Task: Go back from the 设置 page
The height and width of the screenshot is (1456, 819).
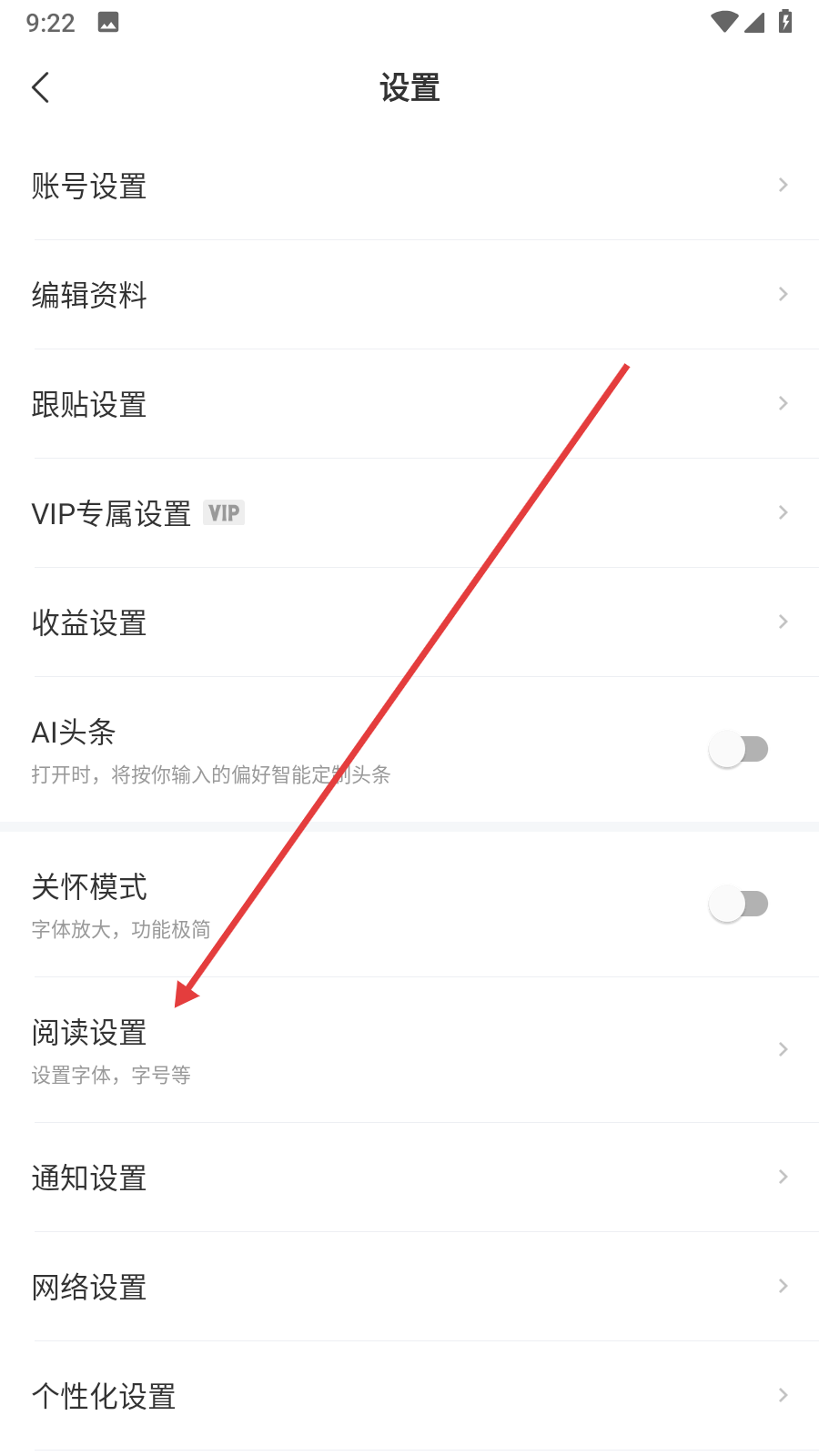Action: pos(41,88)
